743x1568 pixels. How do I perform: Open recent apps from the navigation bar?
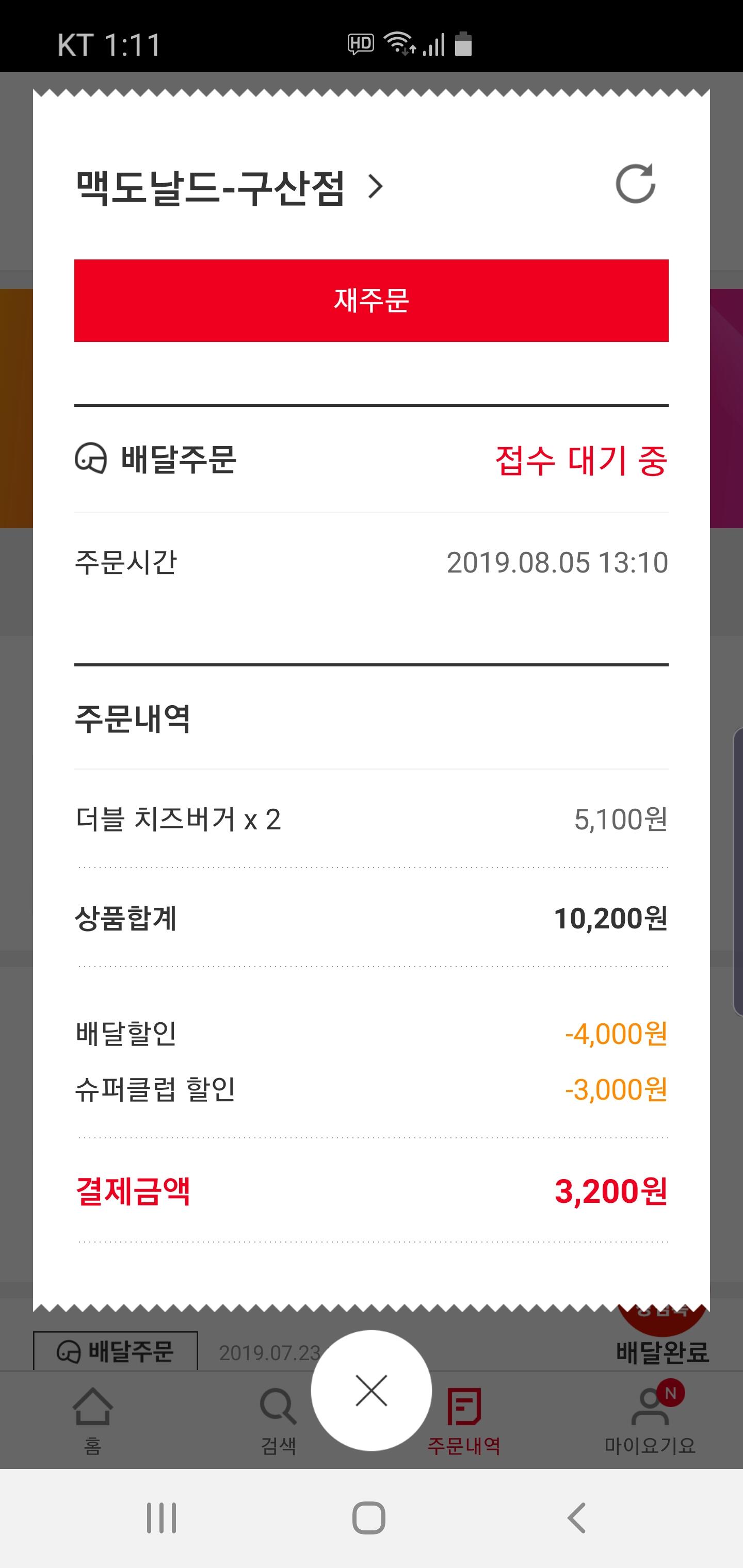[x=161, y=1517]
